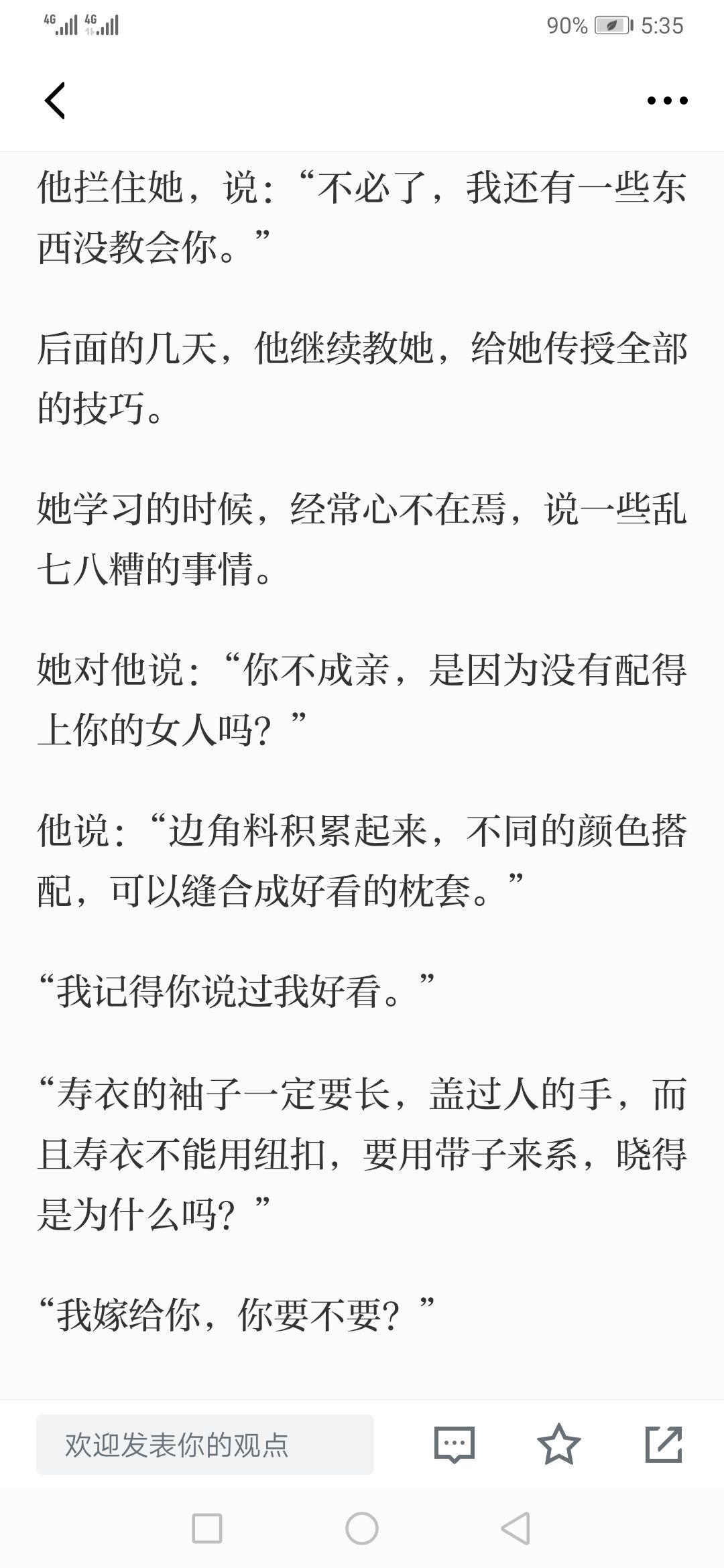
Task: Open the three-dot overflow menu
Action: (667, 101)
